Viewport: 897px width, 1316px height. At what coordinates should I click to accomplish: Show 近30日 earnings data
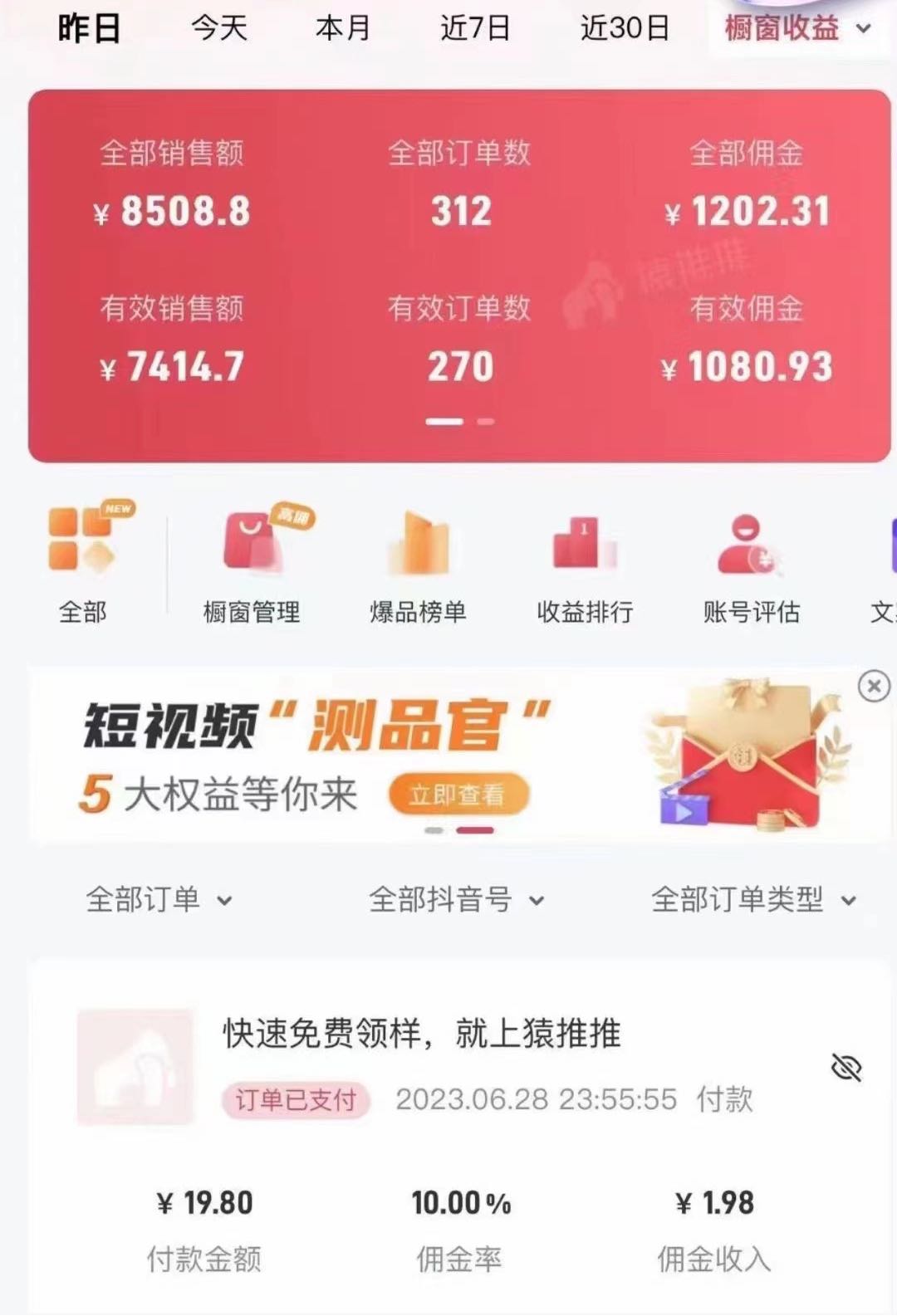(x=625, y=29)
